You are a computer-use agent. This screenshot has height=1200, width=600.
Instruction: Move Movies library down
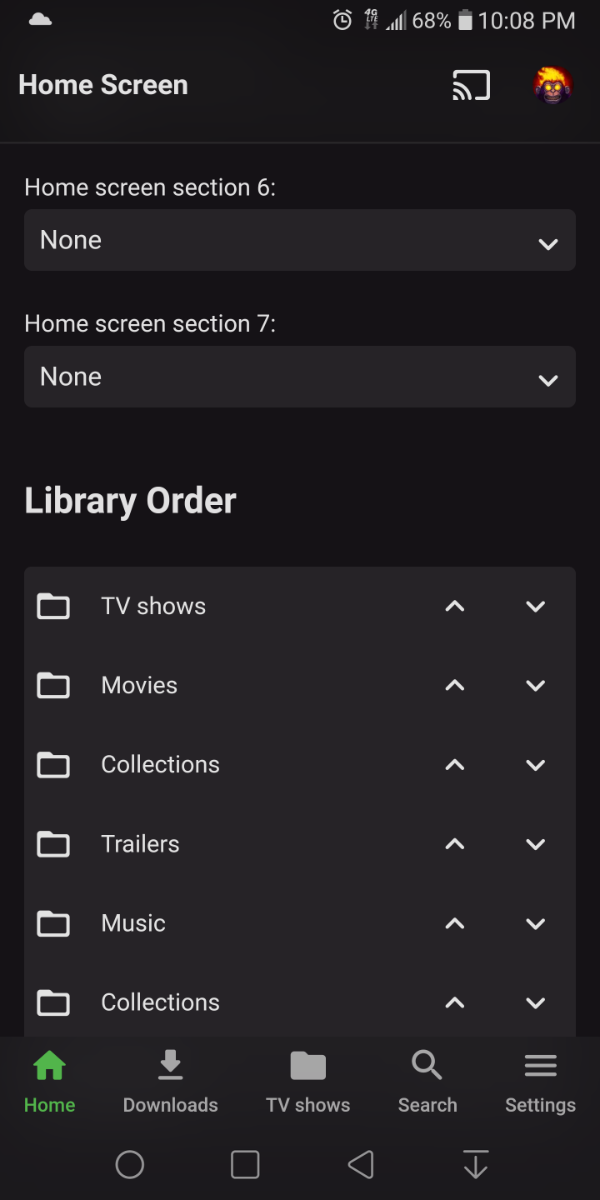pyautogui.click(x=535, y=685)
